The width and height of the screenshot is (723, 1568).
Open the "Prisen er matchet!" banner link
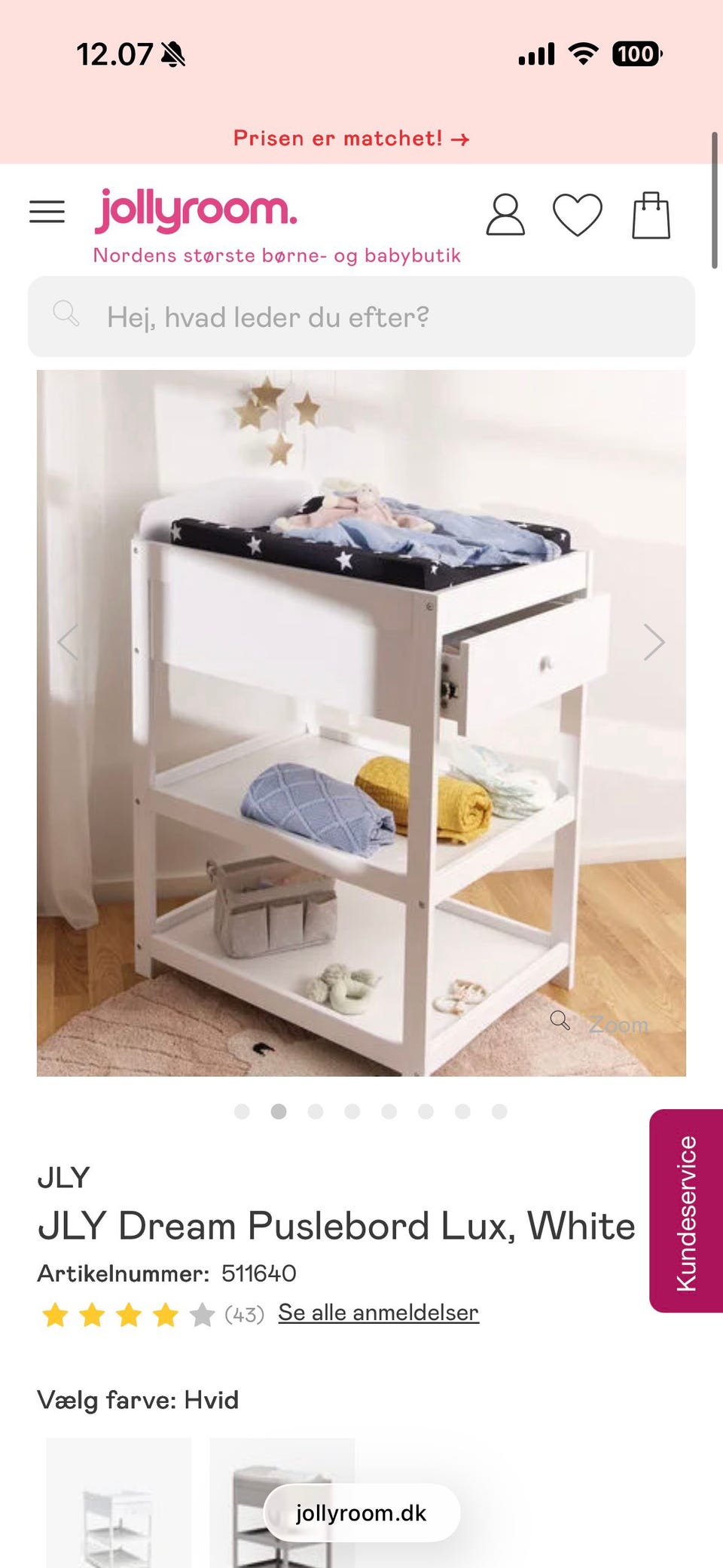coord(351,139)
